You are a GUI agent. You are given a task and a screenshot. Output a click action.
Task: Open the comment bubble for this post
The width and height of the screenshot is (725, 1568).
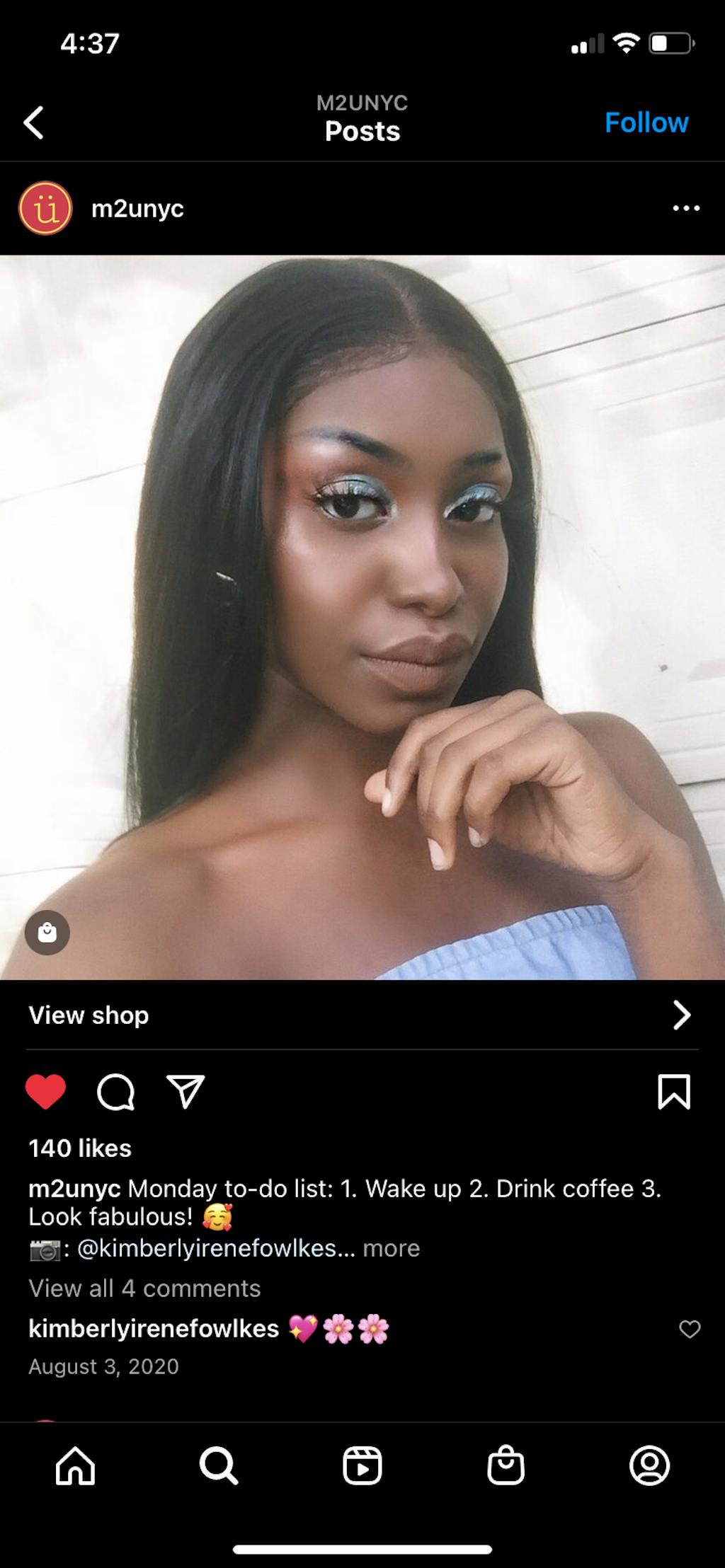pos(115,1093)
